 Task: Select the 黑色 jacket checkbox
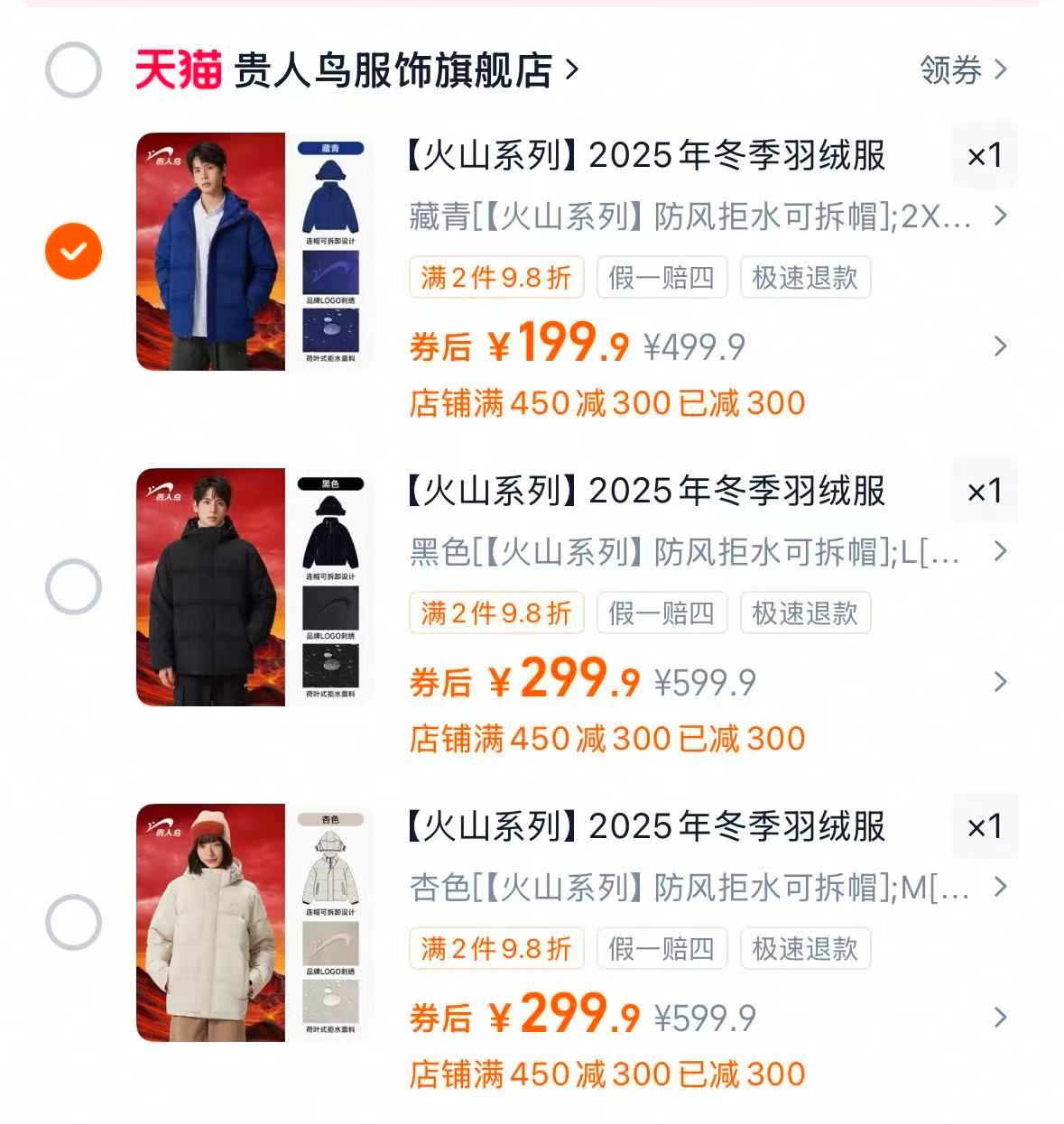click(x=72, y=587)
